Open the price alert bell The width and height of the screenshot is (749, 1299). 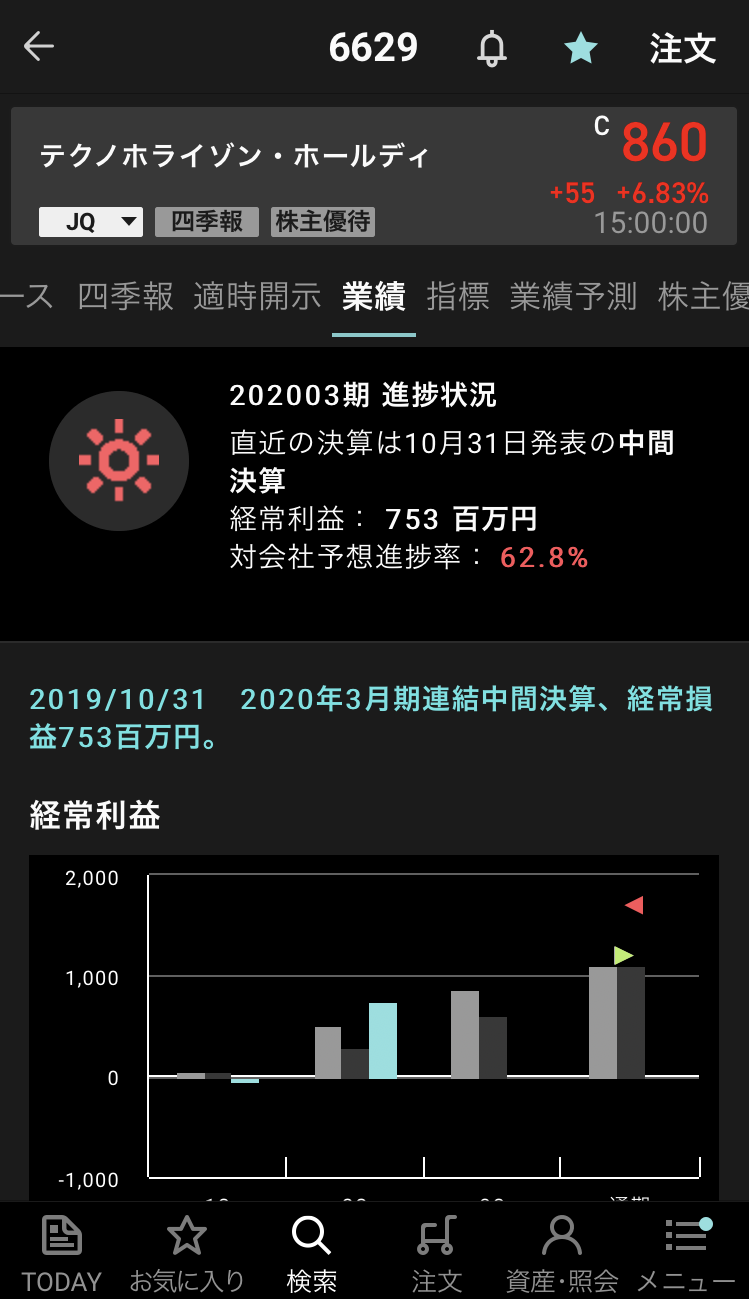pyautogui.click(x=491, y=48)
